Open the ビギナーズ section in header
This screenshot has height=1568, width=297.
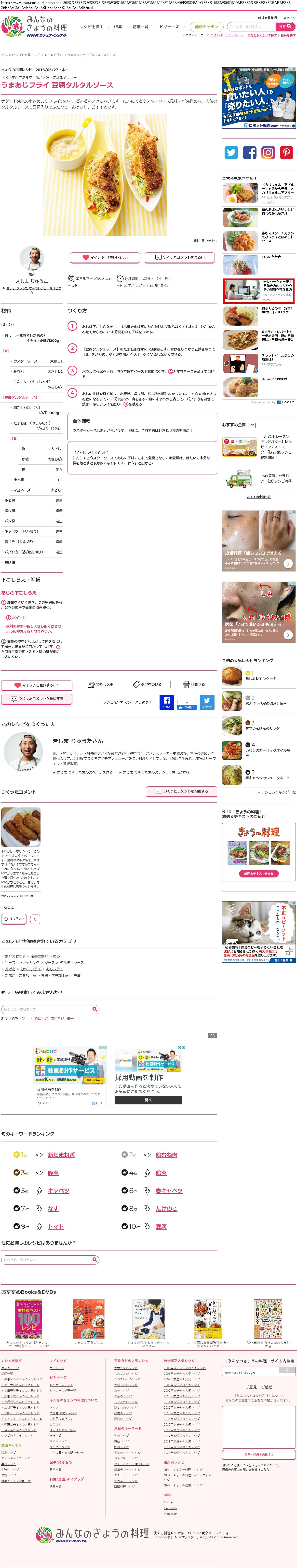pos(169,27)
